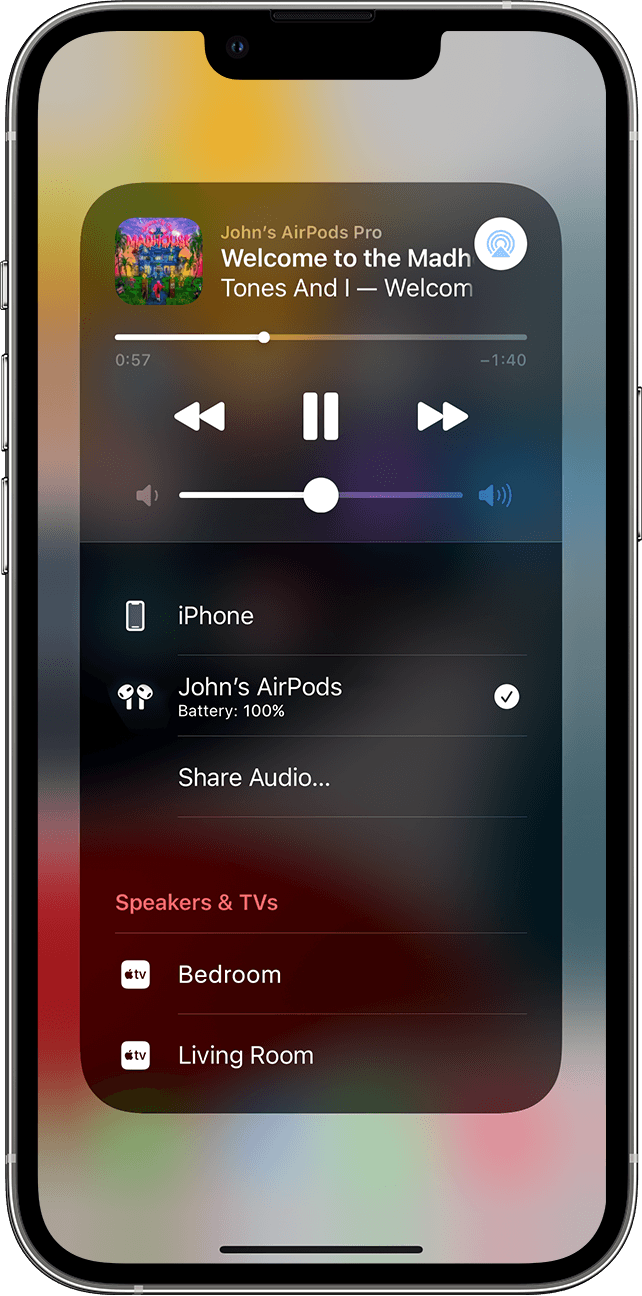Skip to the next track
This screenshot has width=642, height=1296.
pyautogui.click(x=442, y=416)
